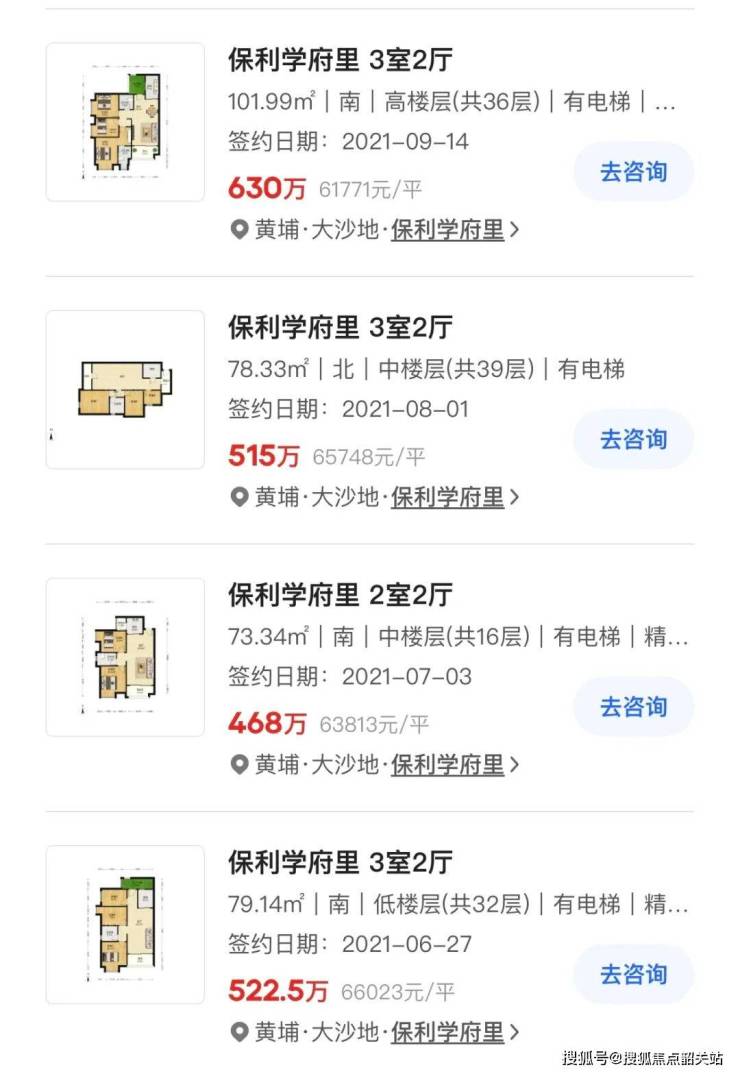The height and width of the screenshot is (1074, 740).
Task: Open the 78.33㎡ 3室2厅 listing
Action: (340, 327)
